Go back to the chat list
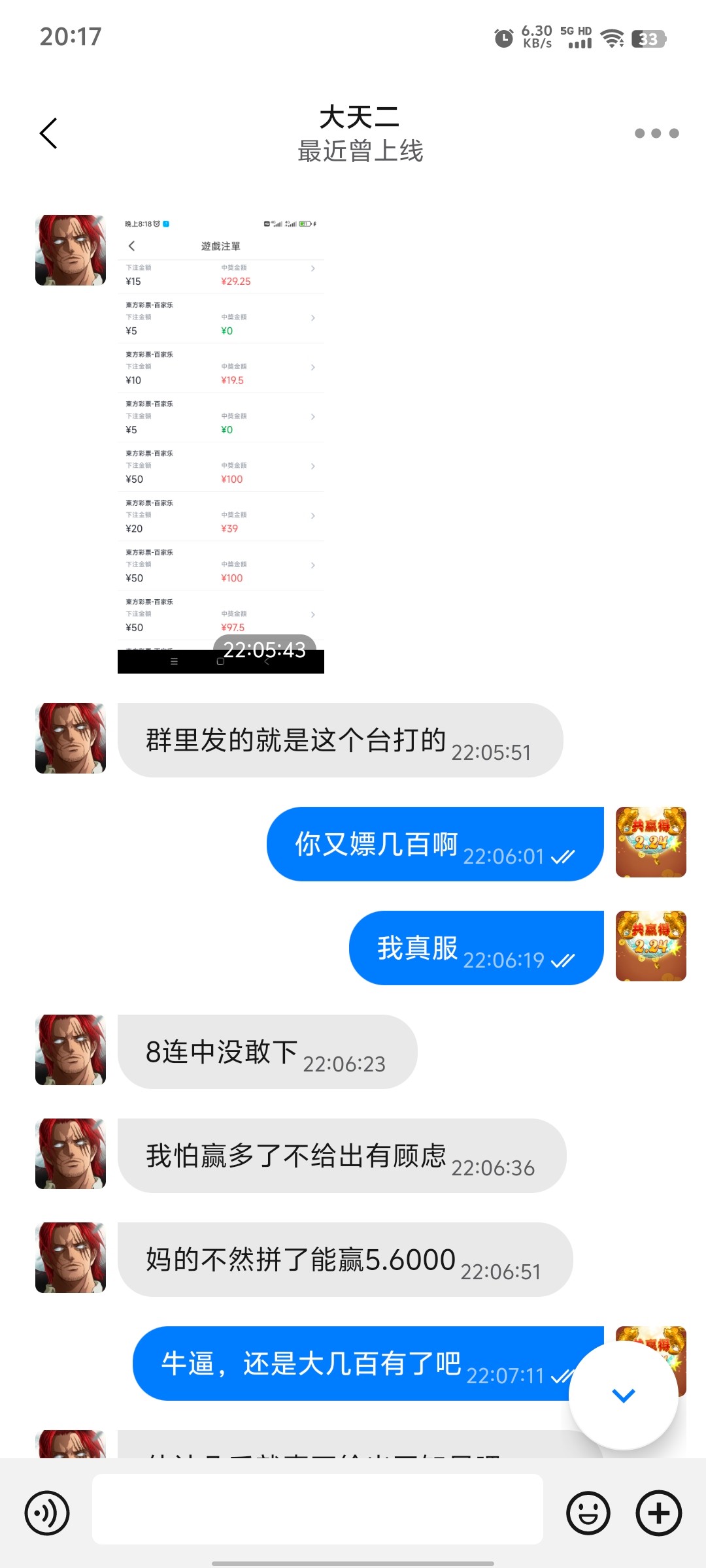 (49, 133)
